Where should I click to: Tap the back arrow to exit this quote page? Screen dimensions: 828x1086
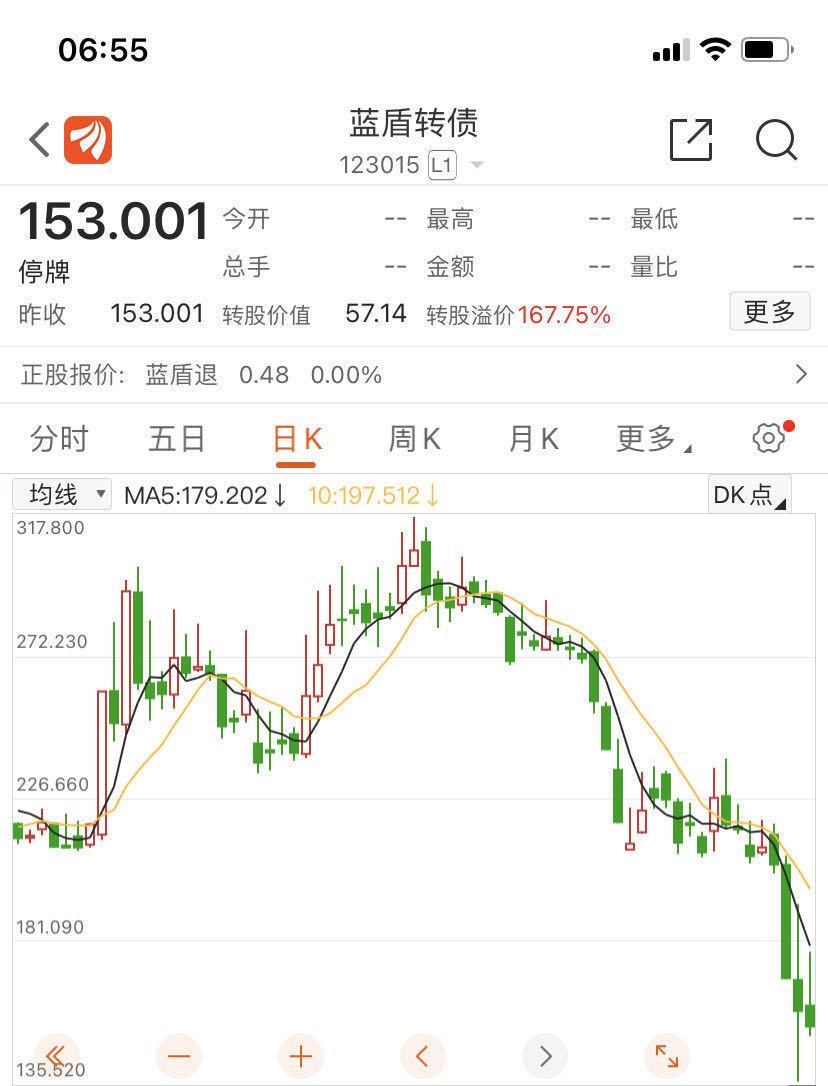click(x=38, y=140)
